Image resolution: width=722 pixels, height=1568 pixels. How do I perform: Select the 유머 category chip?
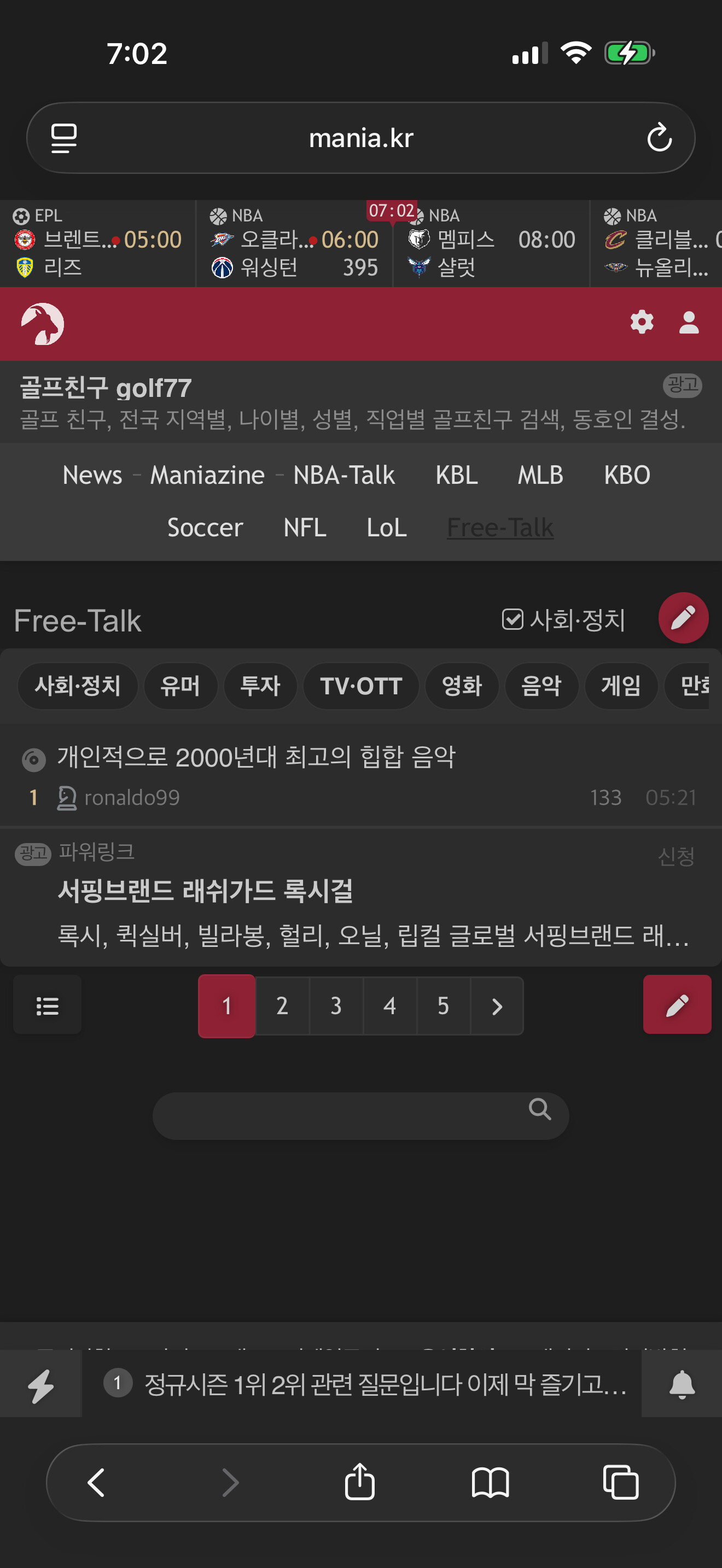(x=180, y=686)
